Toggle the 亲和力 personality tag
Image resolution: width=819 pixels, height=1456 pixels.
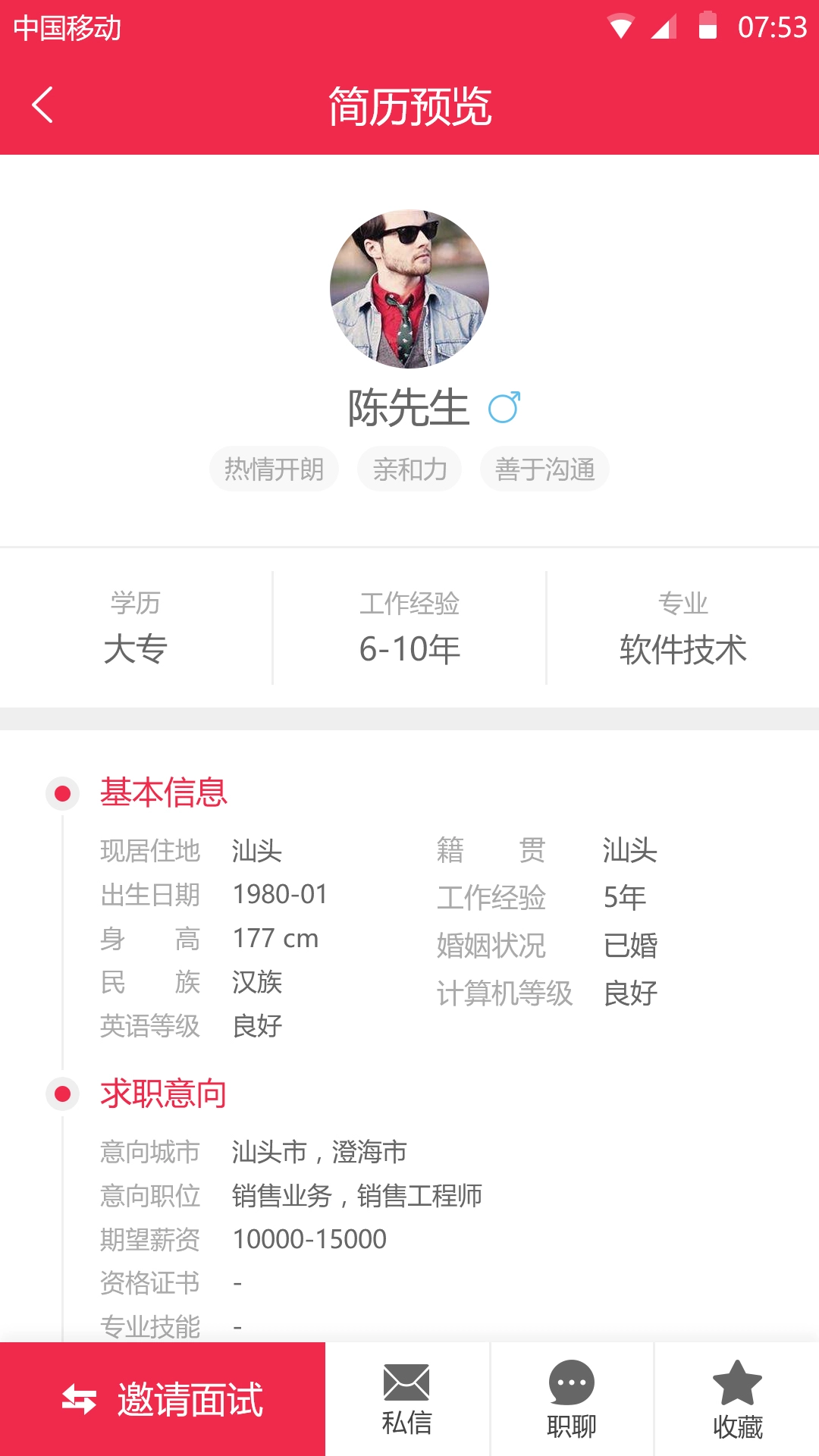coord(409,469)
